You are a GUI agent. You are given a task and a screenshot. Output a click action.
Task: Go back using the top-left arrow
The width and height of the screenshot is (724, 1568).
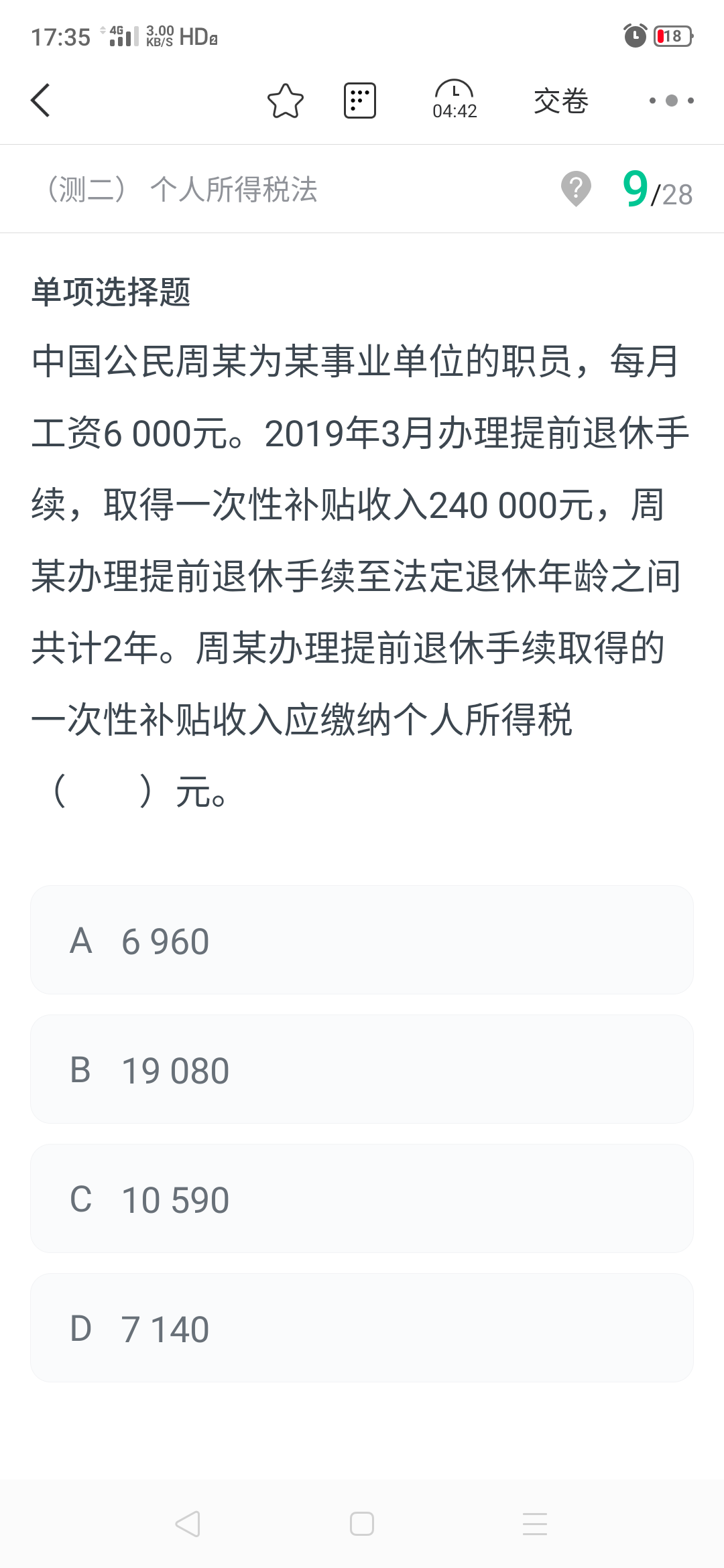pyautogui.click(x=42, y=101)
